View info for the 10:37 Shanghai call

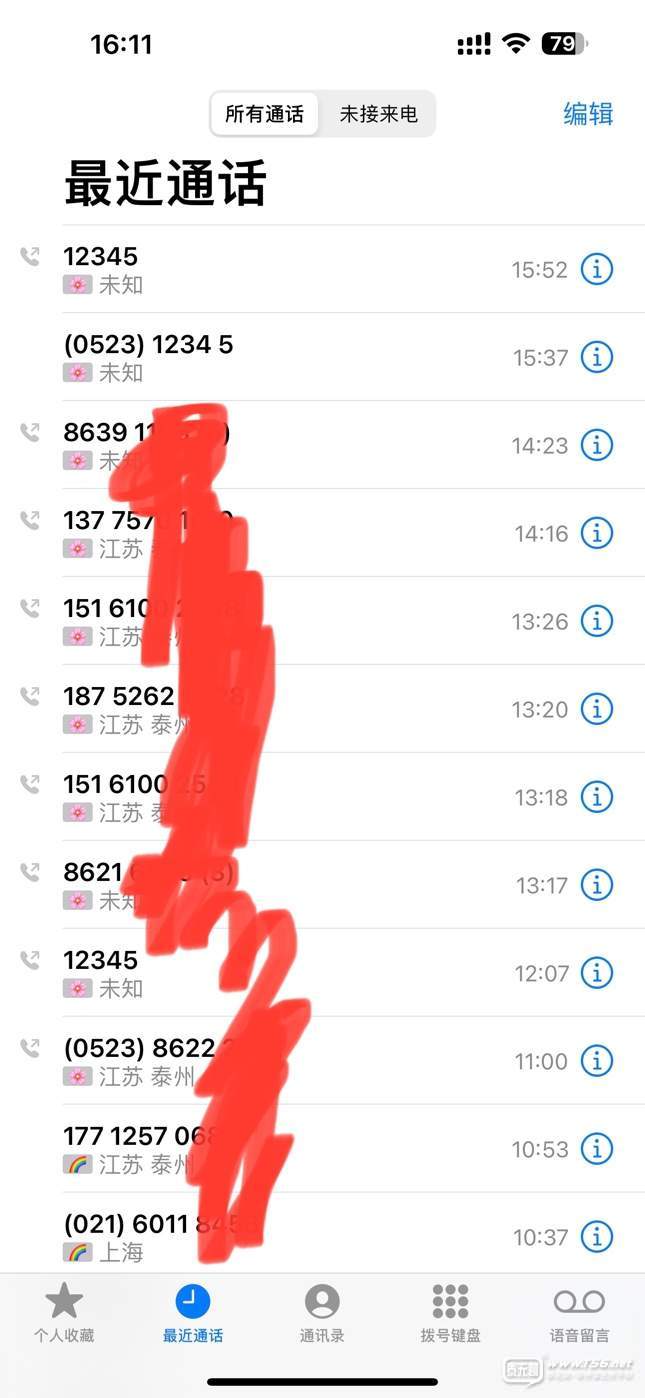coord(597,1237)
